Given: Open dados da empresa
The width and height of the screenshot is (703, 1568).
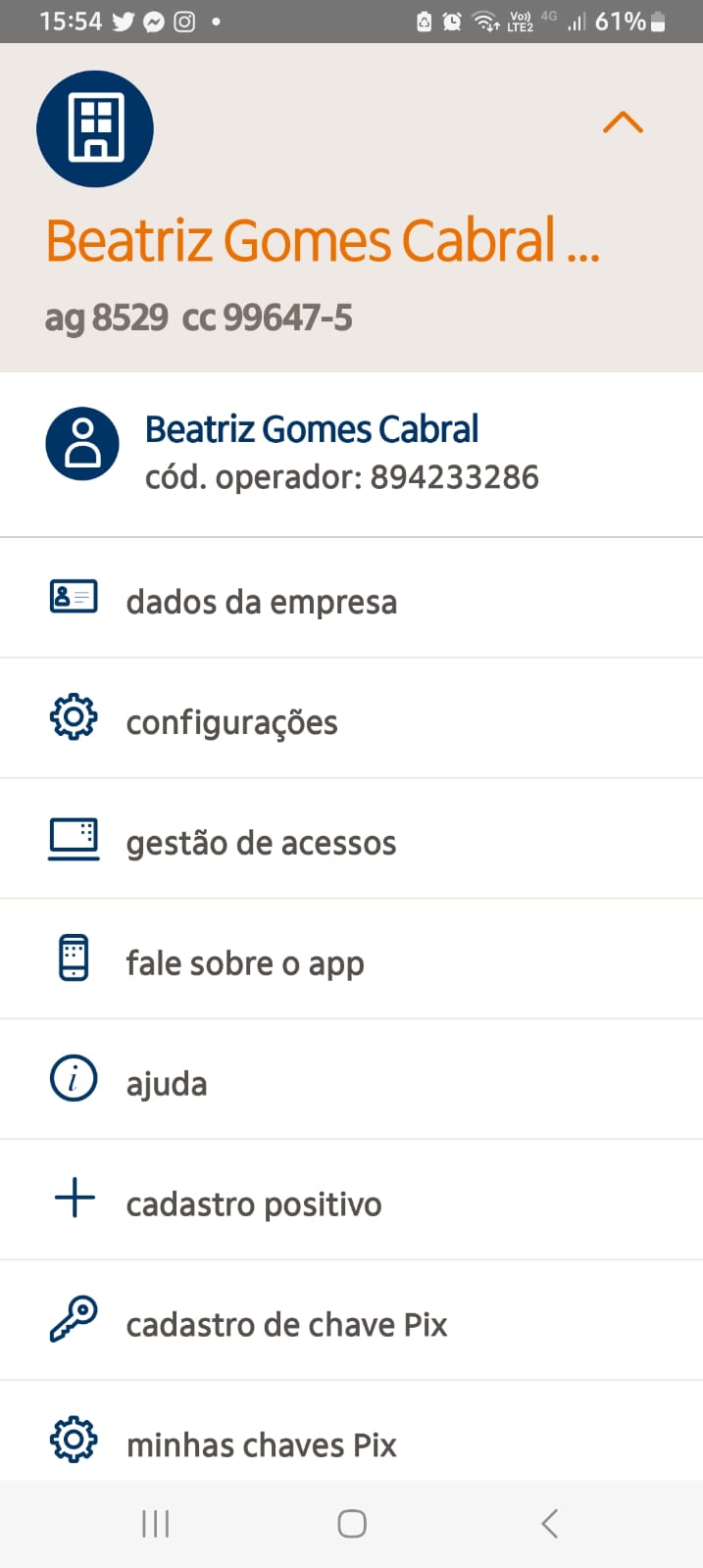Looking at the screenshot, I should click(261, 602).
